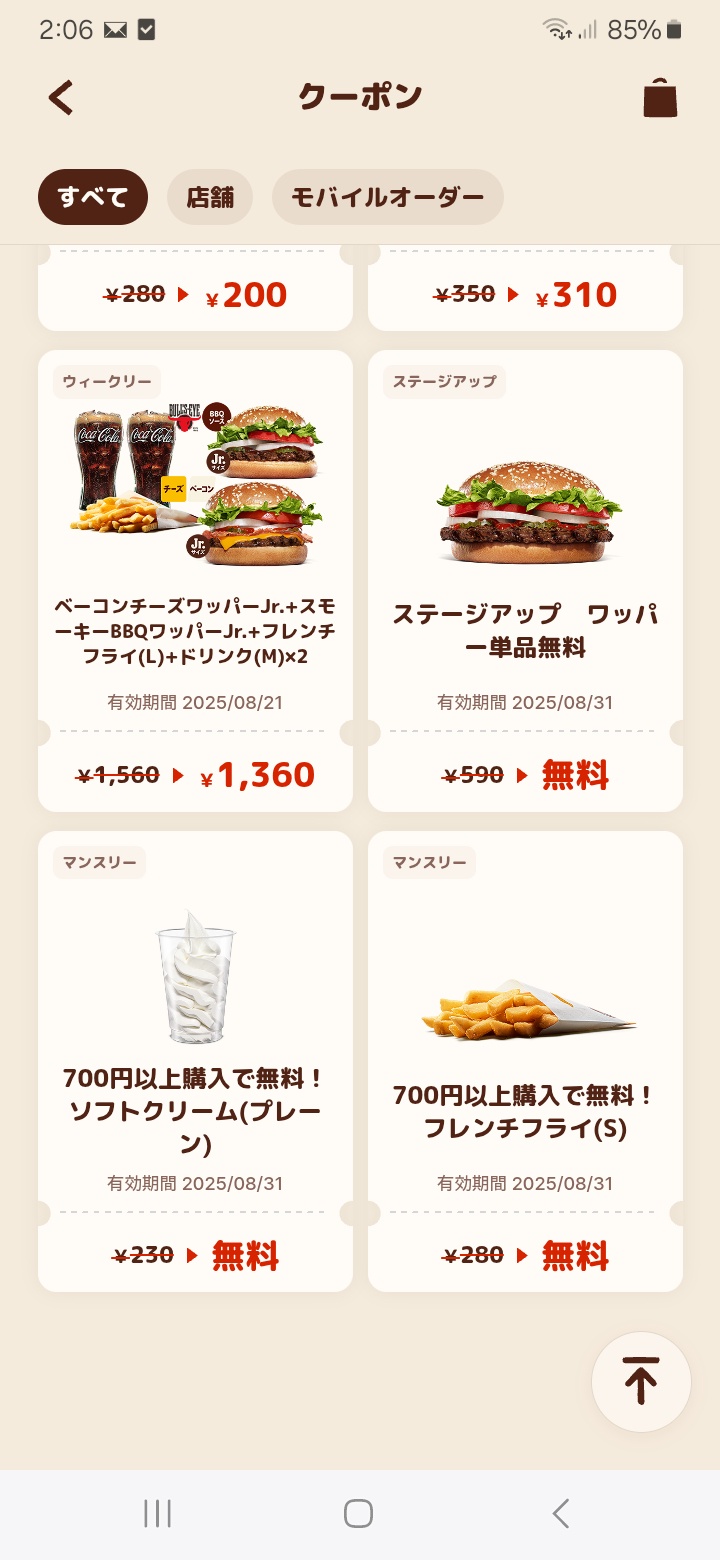Open the free ソフトクリーム coupon

pos(195,1060)
